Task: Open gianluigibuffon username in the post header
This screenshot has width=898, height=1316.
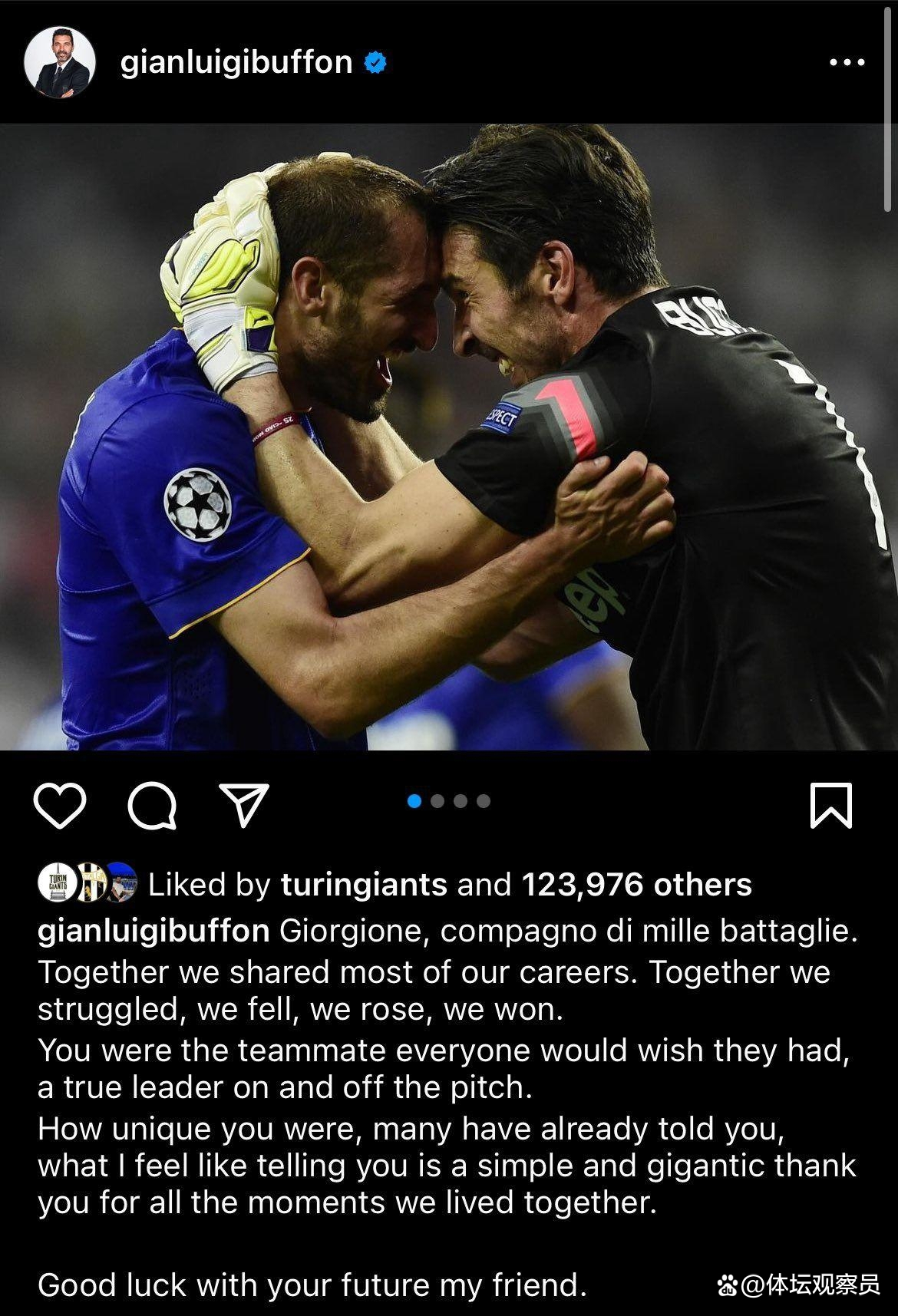Action: click(236, 63)
